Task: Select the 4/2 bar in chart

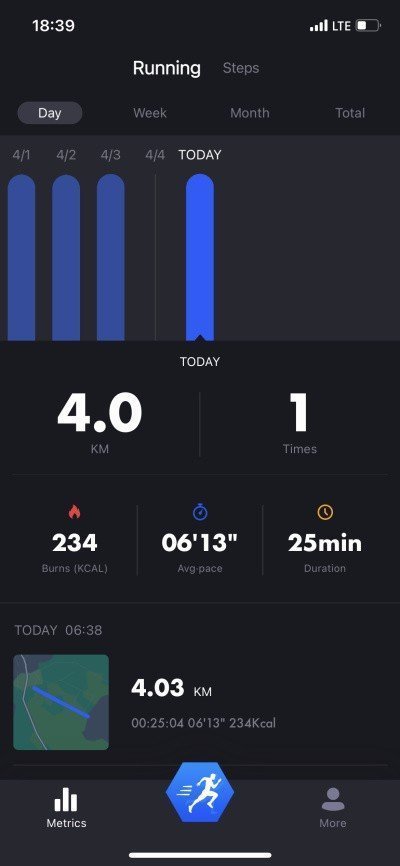Action: pos(66,257)
